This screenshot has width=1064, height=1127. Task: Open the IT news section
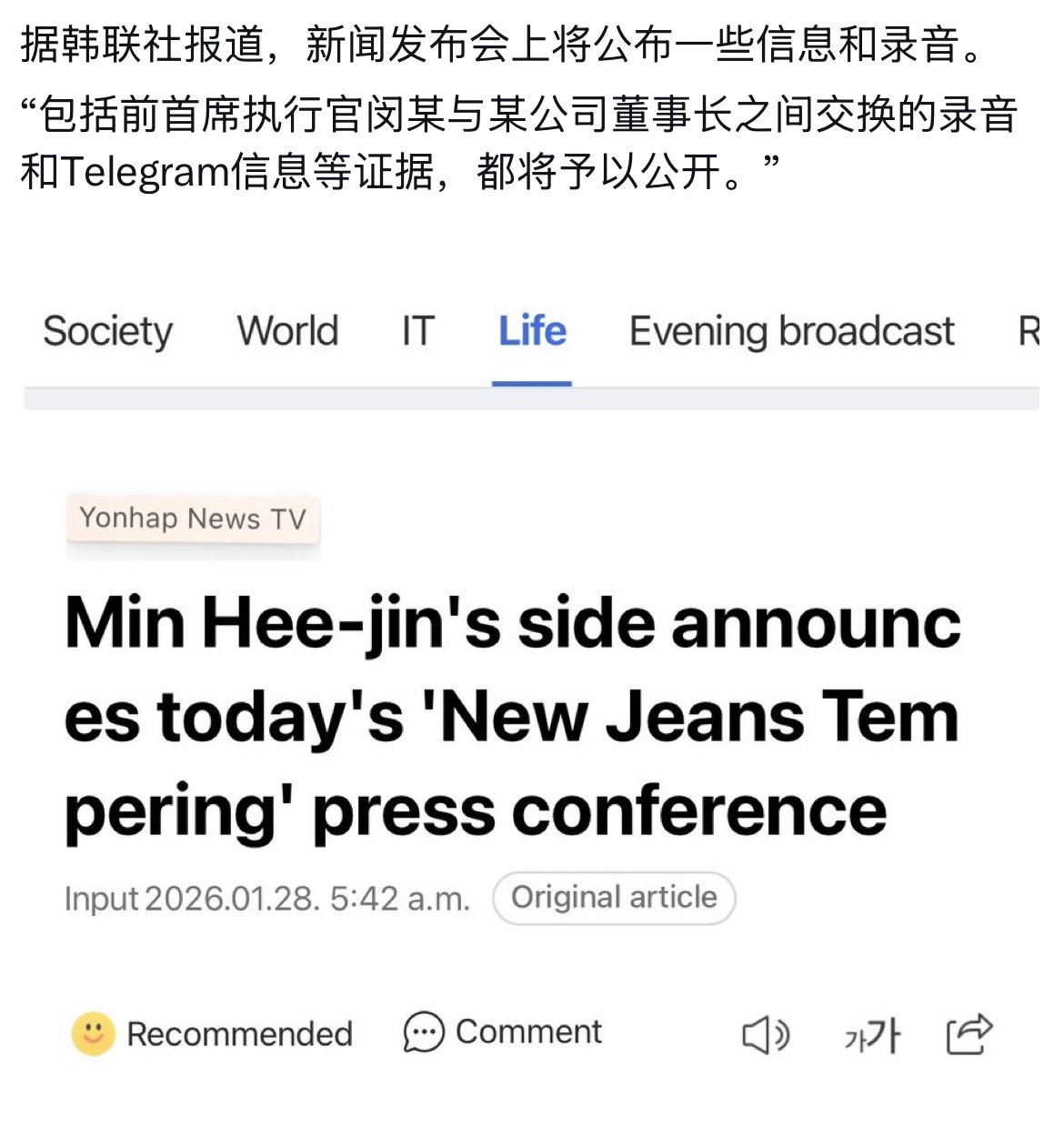point(417,331)
